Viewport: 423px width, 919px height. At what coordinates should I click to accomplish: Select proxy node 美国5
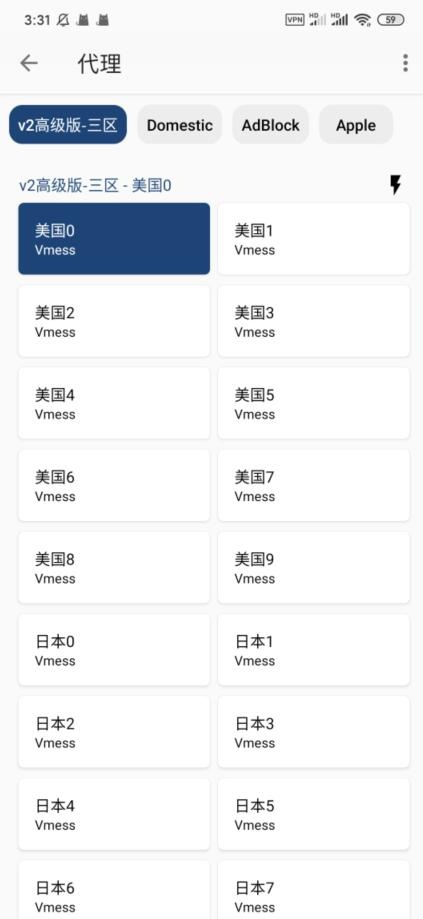click(x=313, y=403)
